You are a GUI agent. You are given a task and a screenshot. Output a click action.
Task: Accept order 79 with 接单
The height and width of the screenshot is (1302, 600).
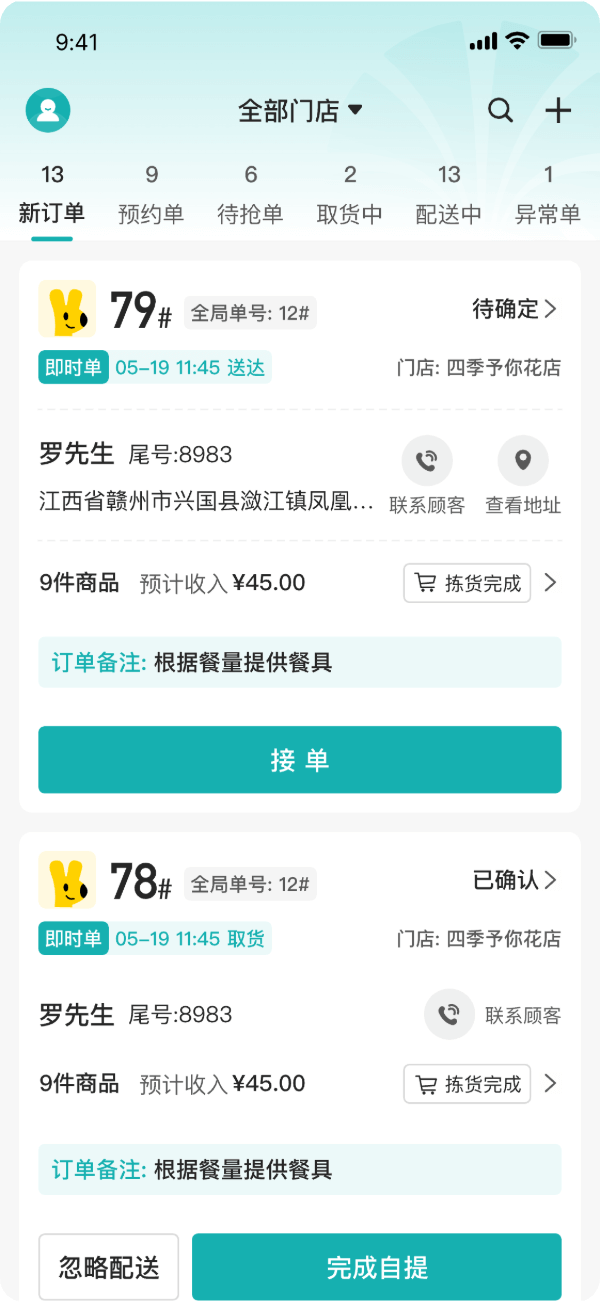[x=300, y=760]
